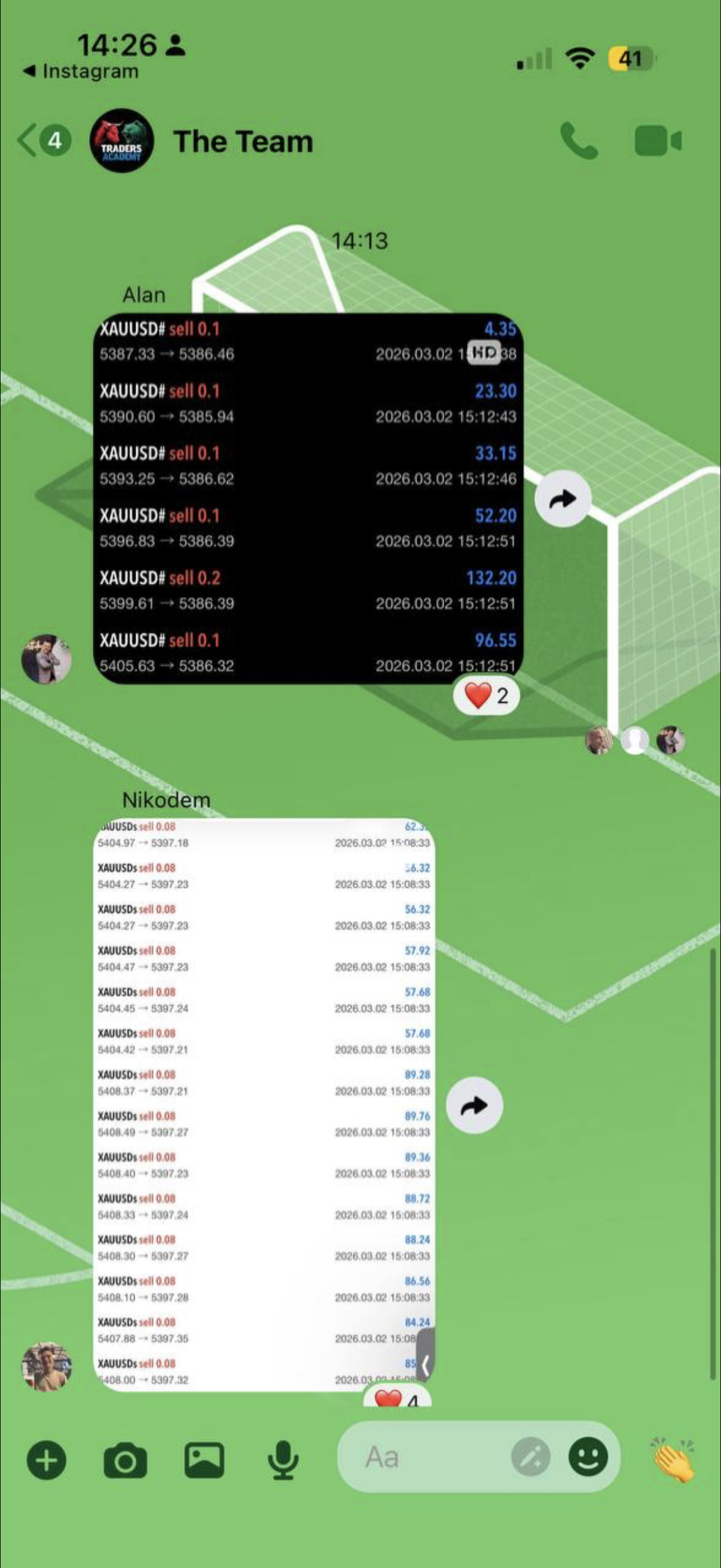
Task: Tap the message text field
Action: pyautogui.click(x=426, y=1457)
